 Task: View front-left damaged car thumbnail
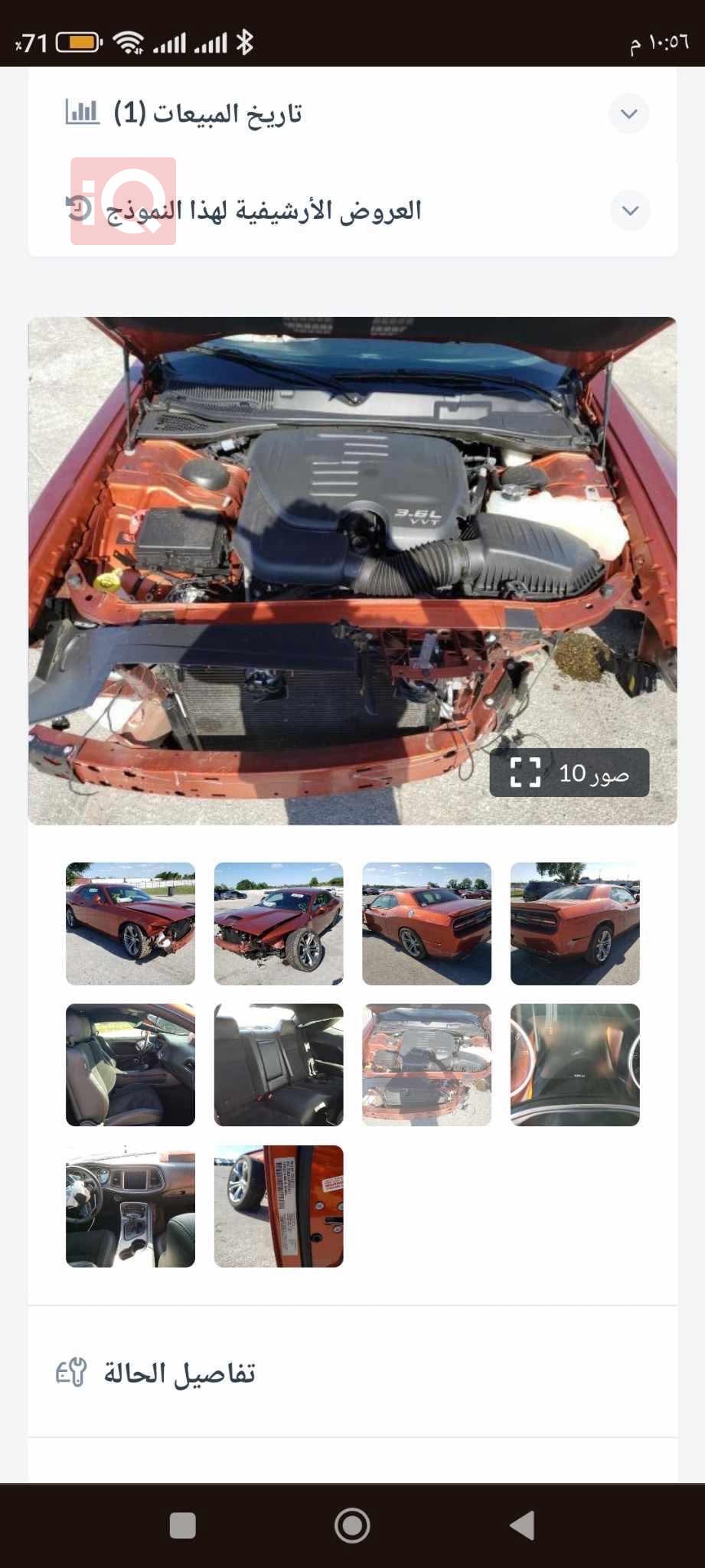(130, 923)
